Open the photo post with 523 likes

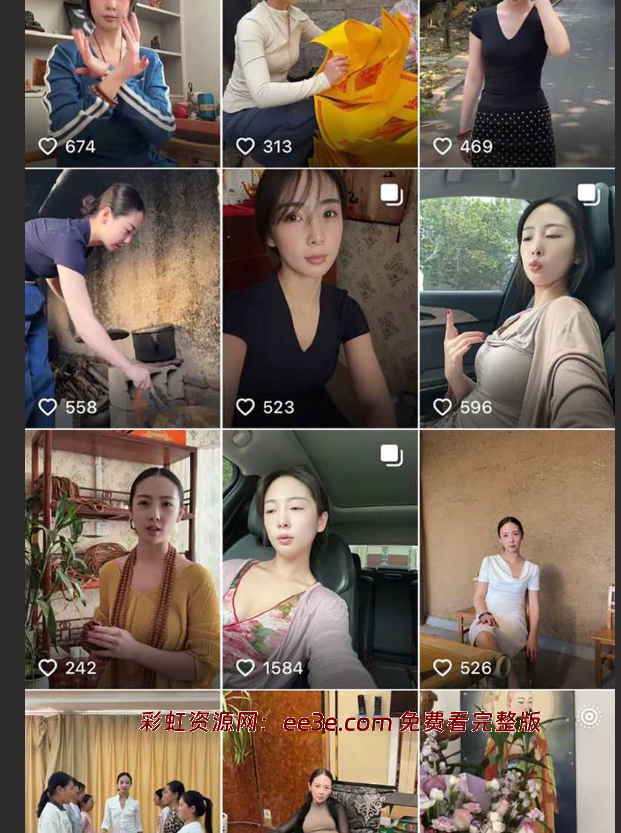pos(320,297)
